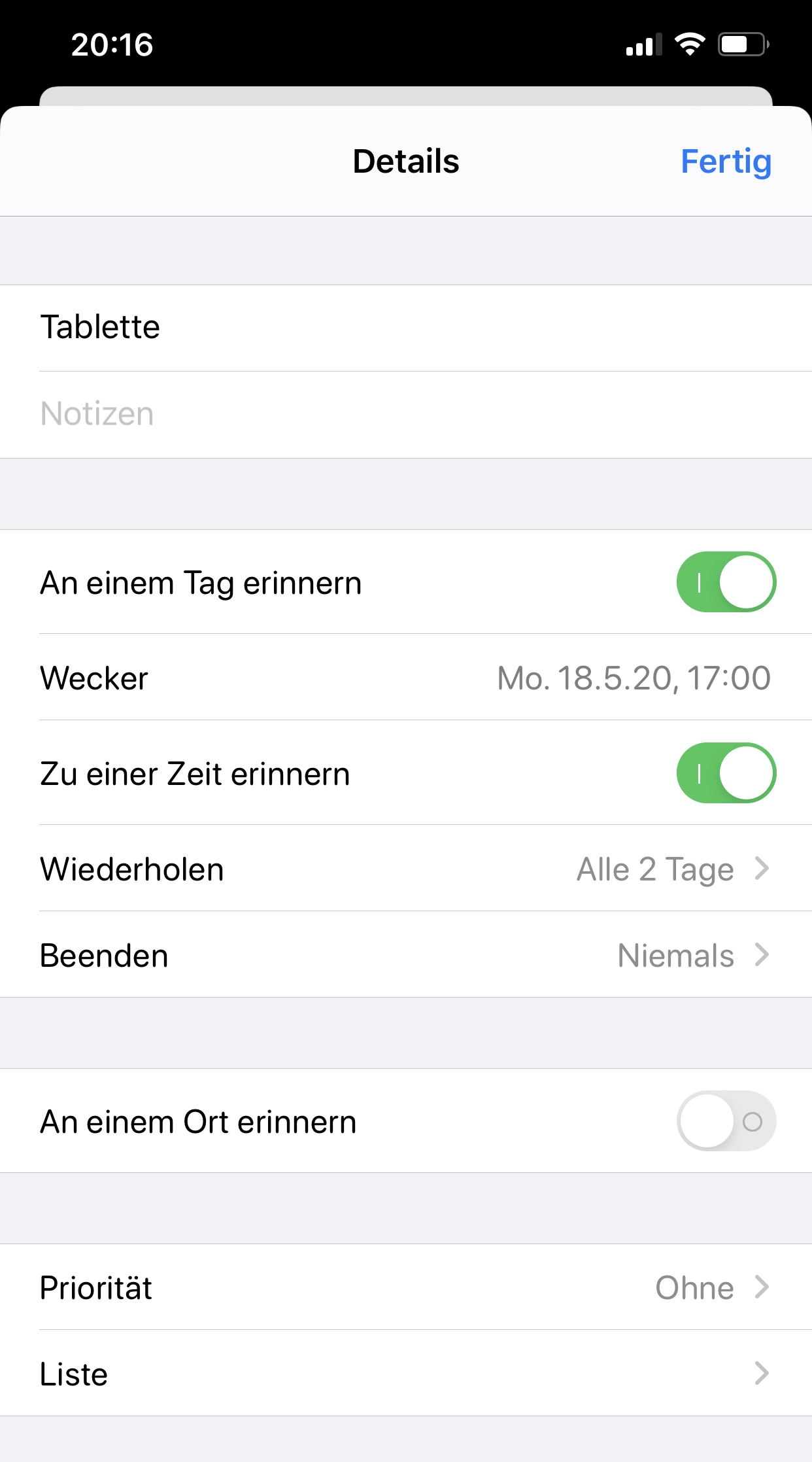Screen dimensions: 812x1462
Task: Open the Wecker date and time row
Action: [x=405, y=678]
